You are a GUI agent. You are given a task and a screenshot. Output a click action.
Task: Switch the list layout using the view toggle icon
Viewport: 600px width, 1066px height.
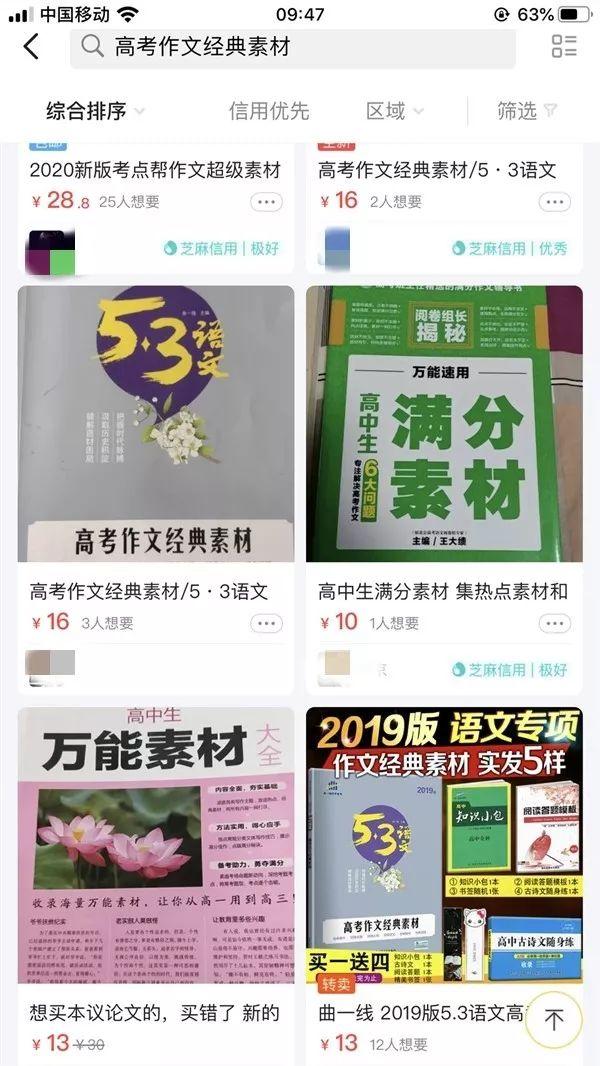pos(564,46)
